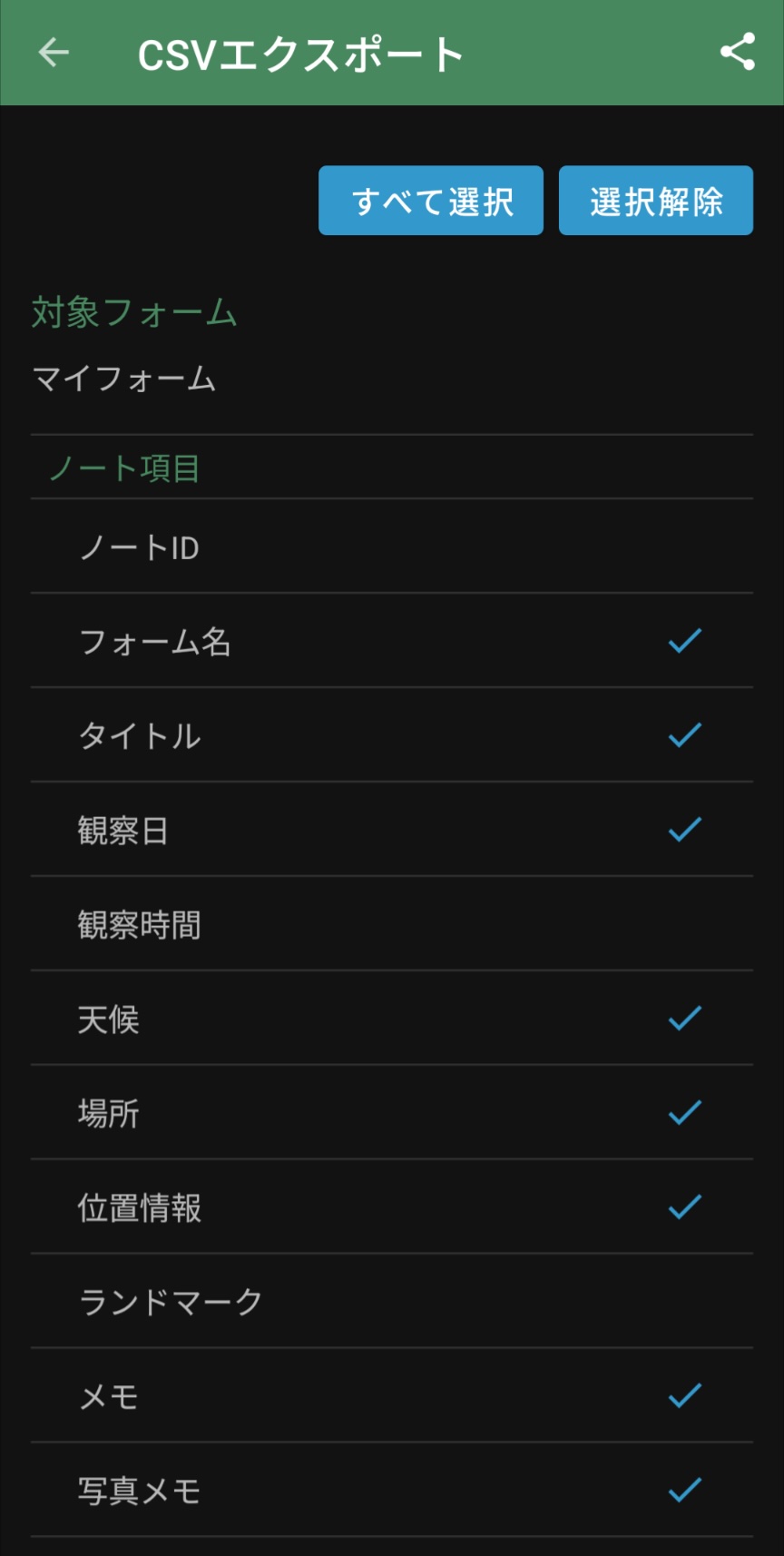This screenshot has width=784, height=1556.
Task: Select the 観察時間 item
Action: click(x=392, y=924)
